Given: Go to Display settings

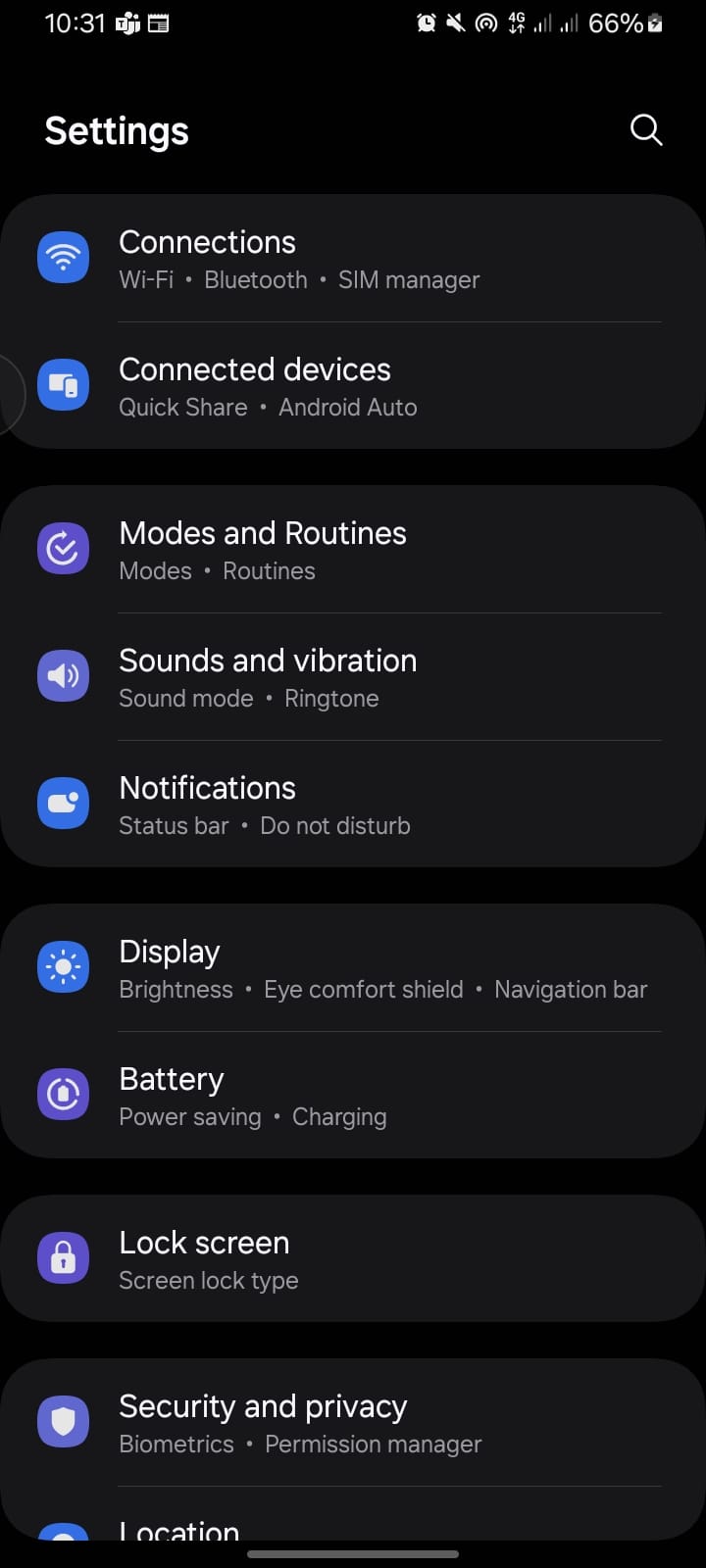Looking at the screenshot, I should (353, 968).
